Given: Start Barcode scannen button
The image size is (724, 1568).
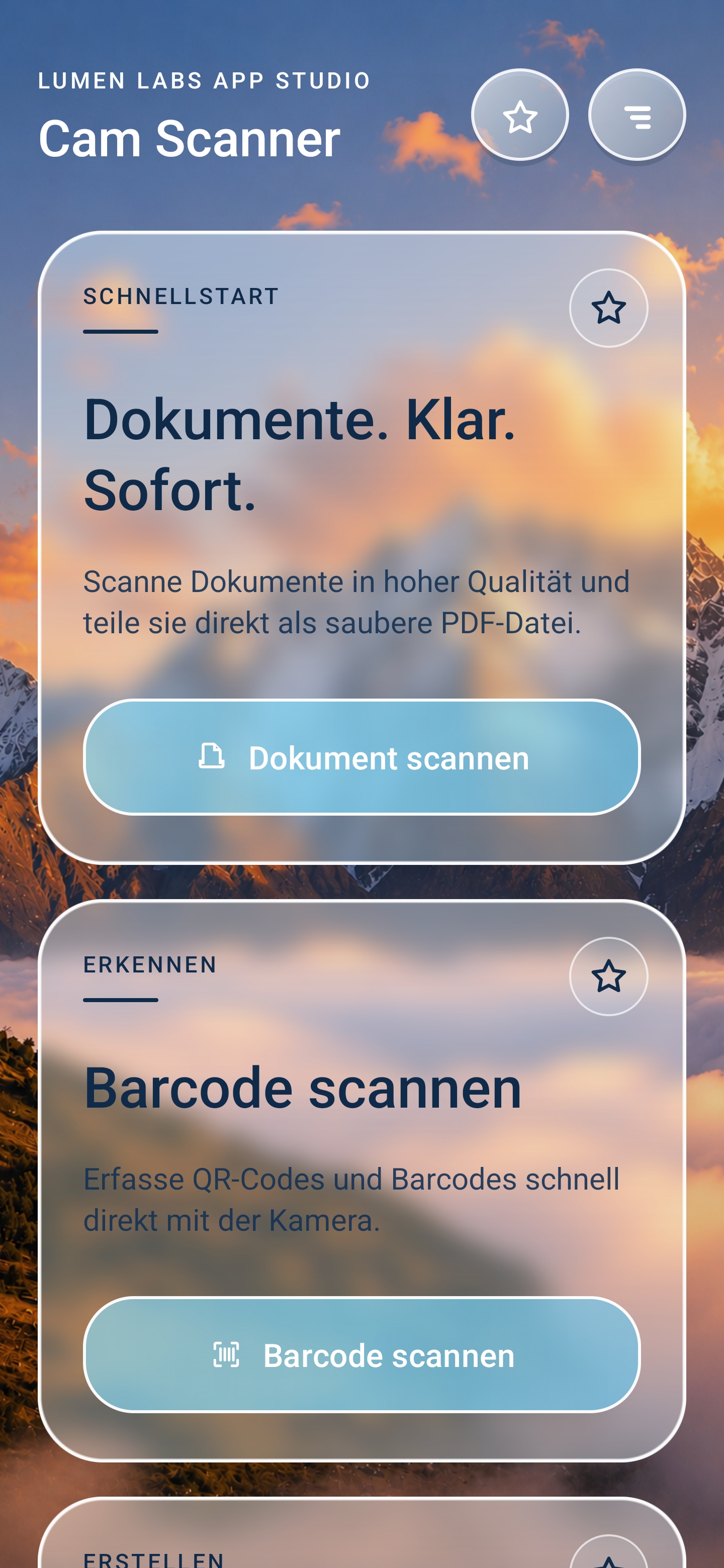Looking at the screenshot, I should [361, 1354].
